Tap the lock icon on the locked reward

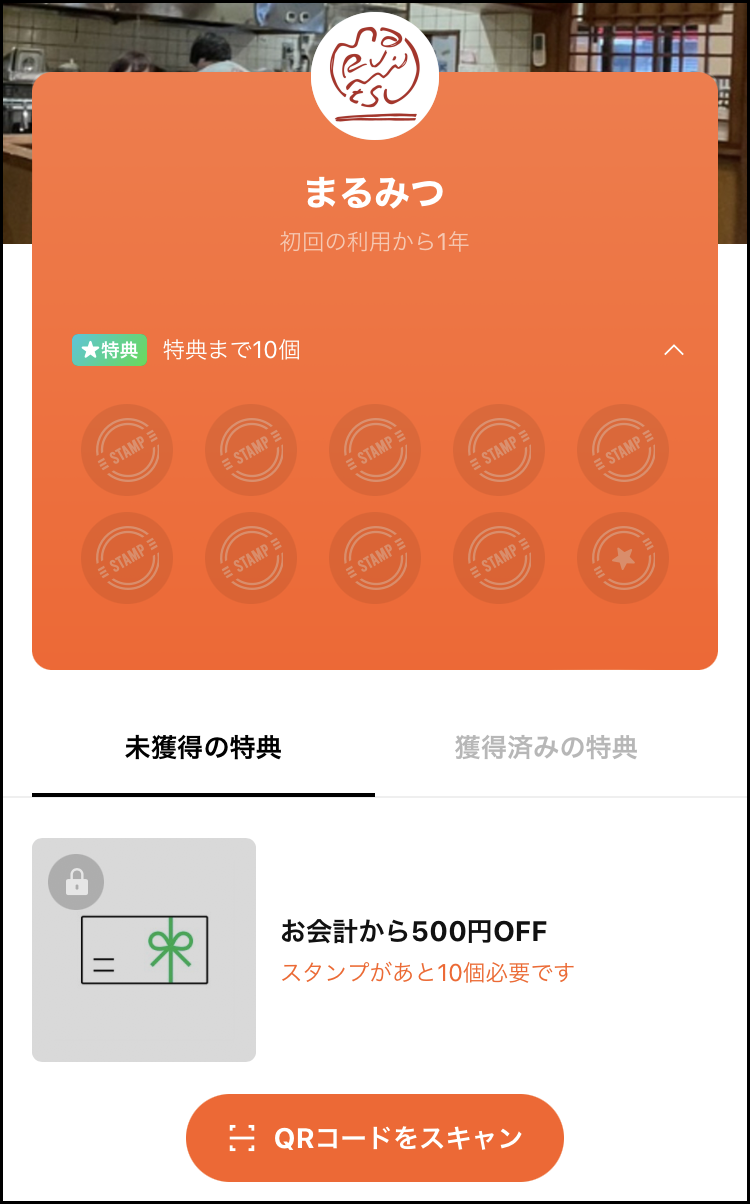tap(76, 882)
